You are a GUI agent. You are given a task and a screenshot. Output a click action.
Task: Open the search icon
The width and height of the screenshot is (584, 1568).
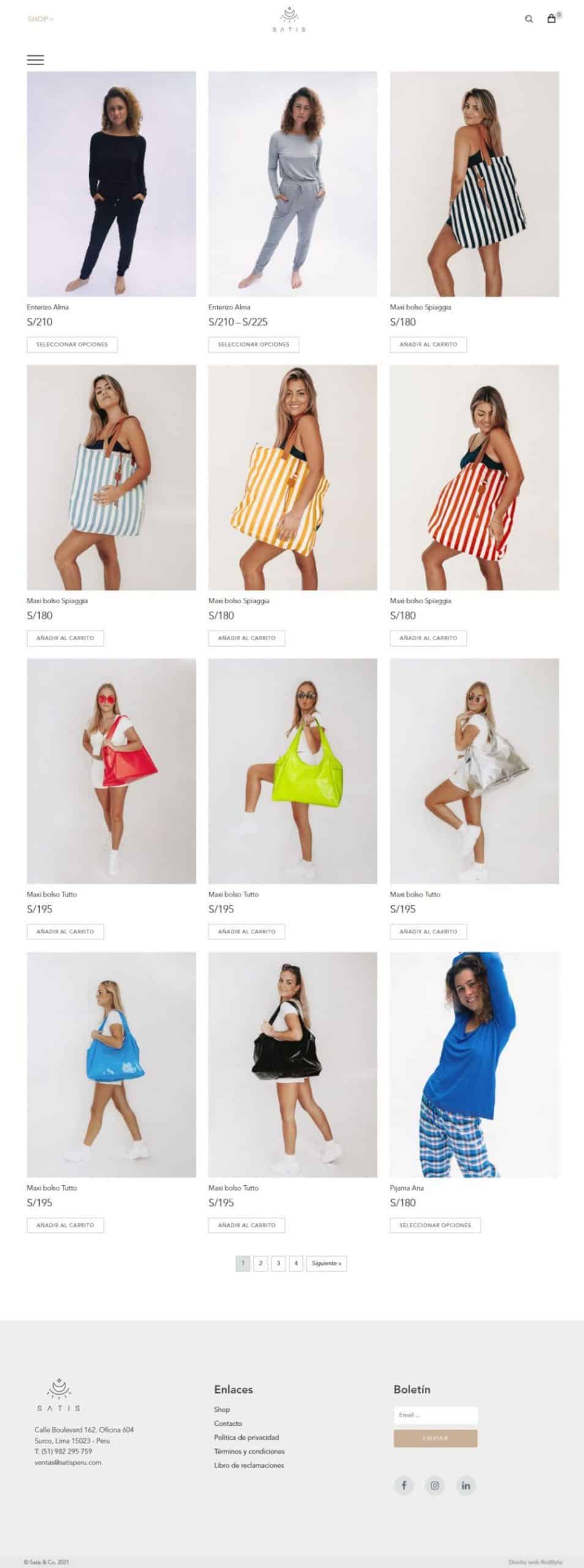tap(529, 19)
